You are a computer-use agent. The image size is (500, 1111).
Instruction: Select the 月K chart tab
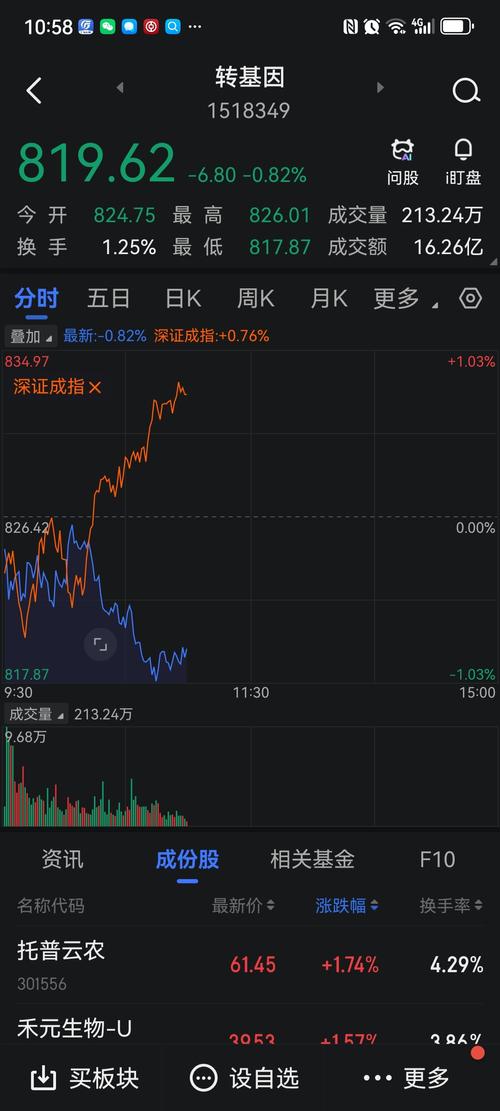329,298
